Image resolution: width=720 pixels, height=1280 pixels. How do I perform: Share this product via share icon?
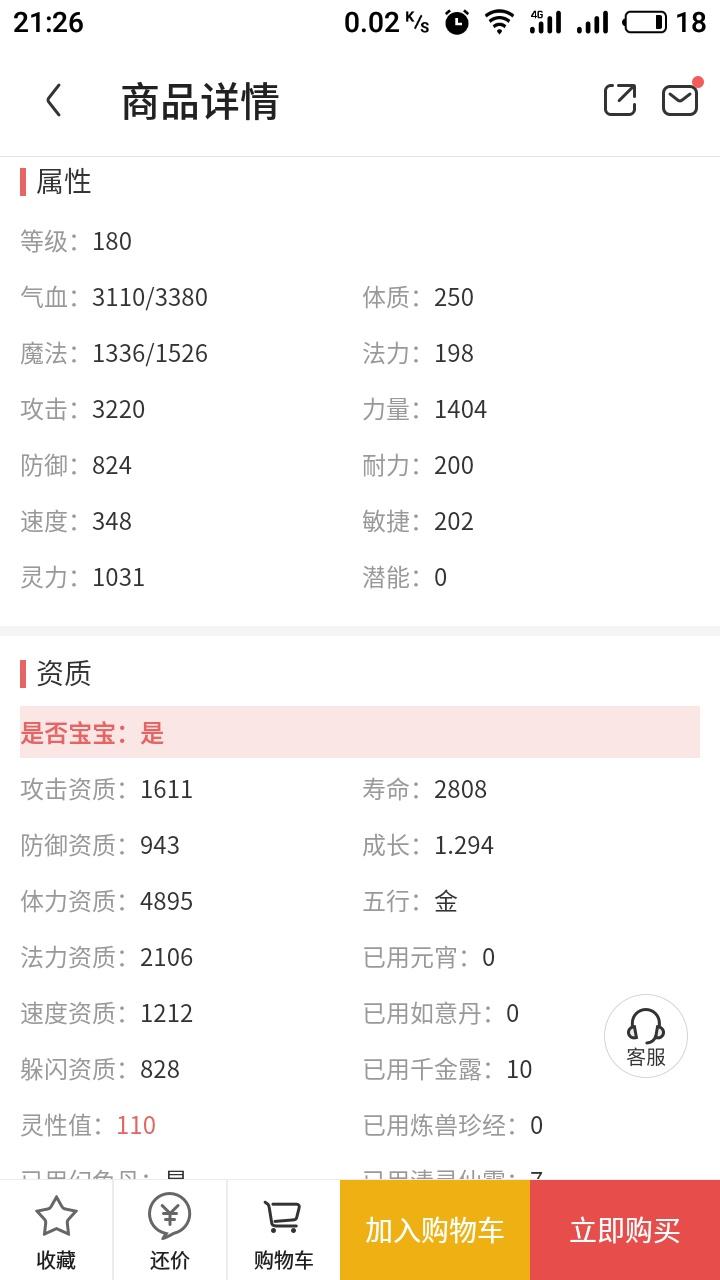pos(620,100)
